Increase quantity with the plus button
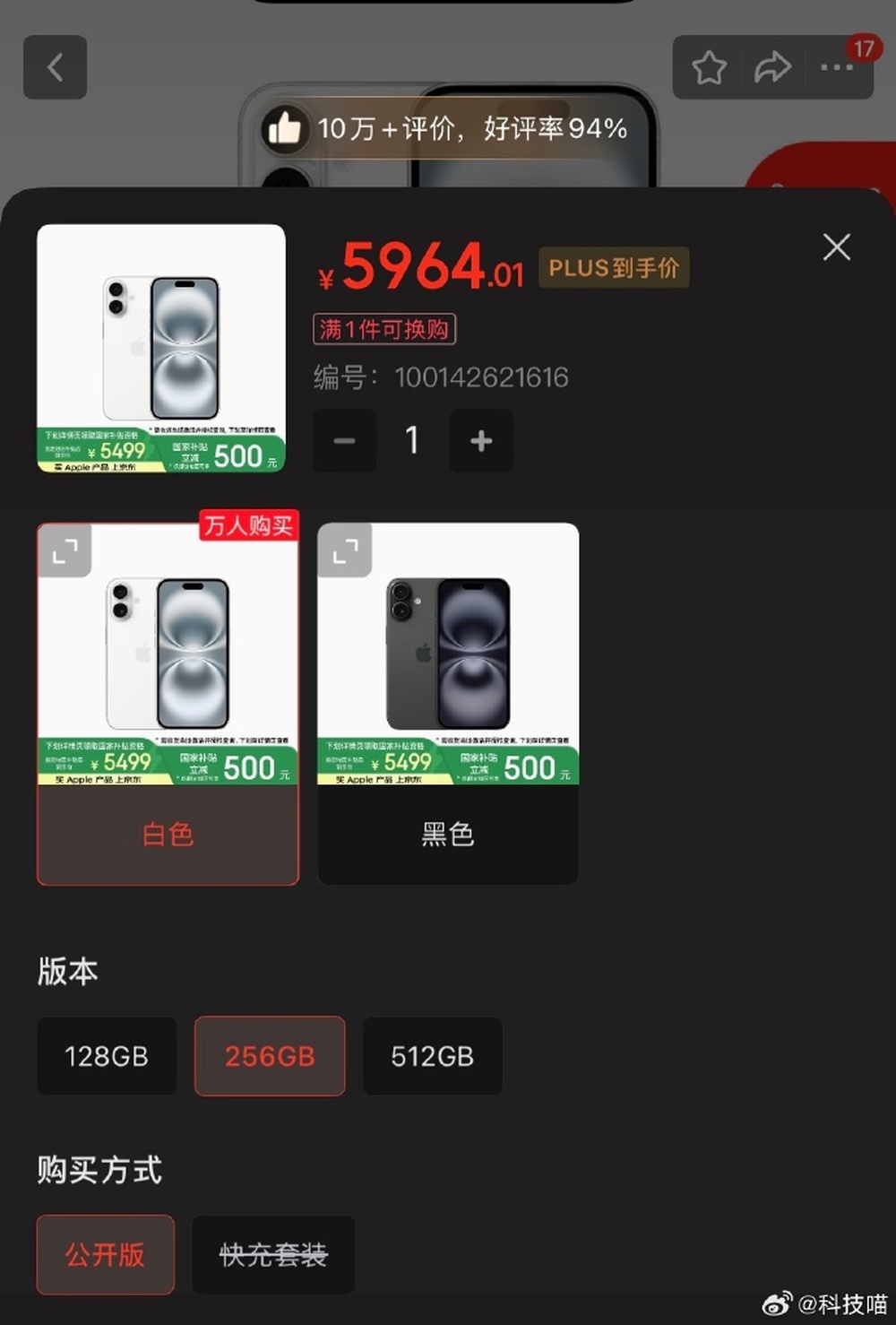The image size is (896, 1325). point(481,440)
